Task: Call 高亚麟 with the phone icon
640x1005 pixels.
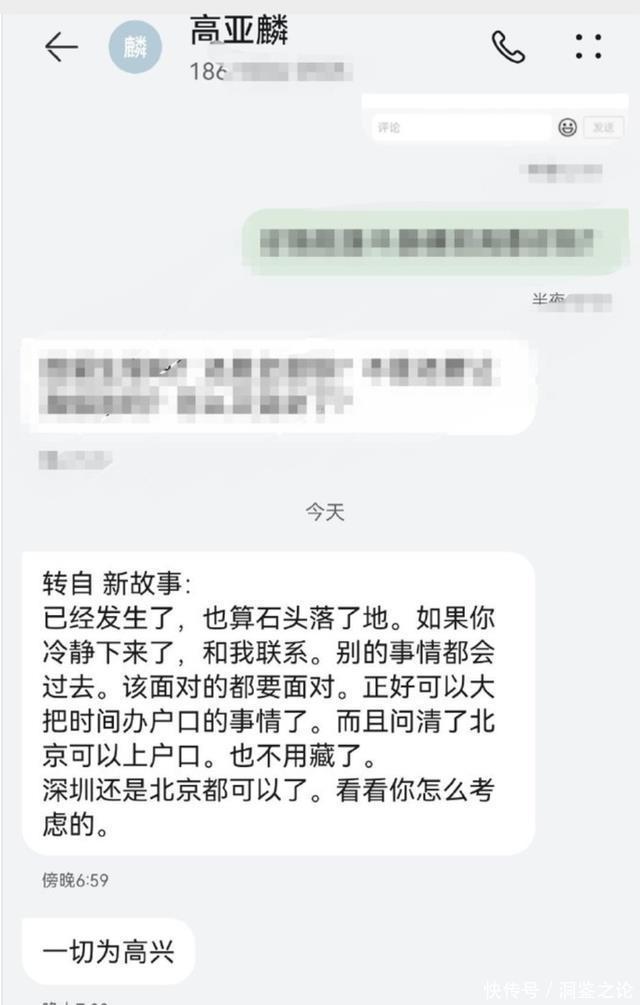Action: click(508, 47)
